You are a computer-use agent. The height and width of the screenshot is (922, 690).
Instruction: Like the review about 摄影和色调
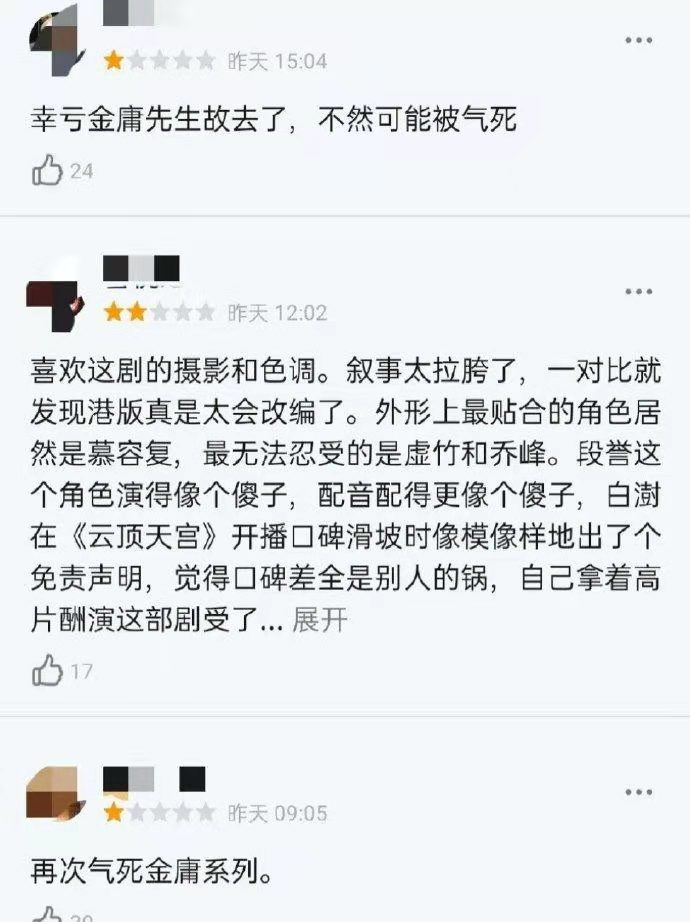click(x=47, y=671)
